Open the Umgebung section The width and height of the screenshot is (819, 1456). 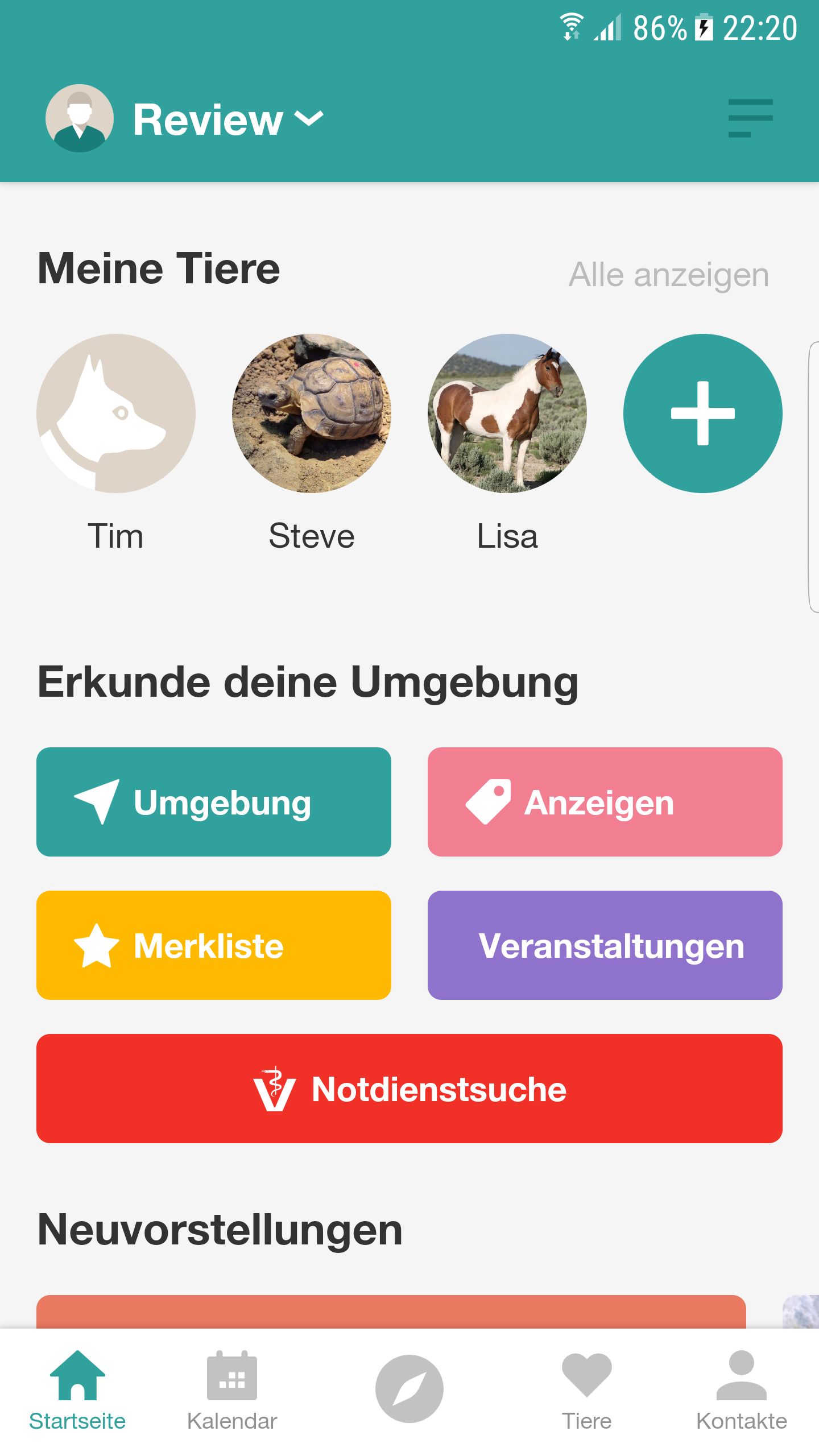[214, 802]
